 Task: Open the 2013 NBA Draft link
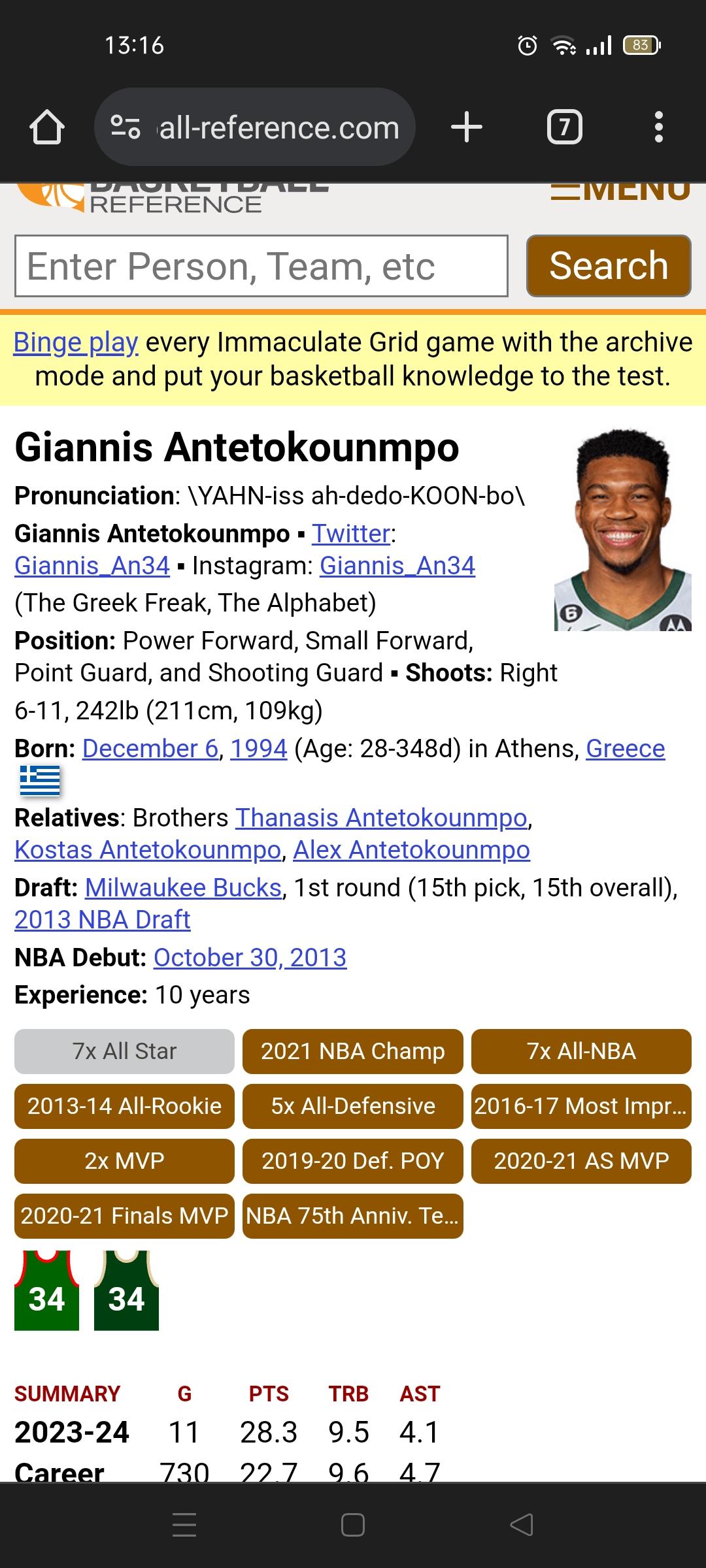[102, 920]
